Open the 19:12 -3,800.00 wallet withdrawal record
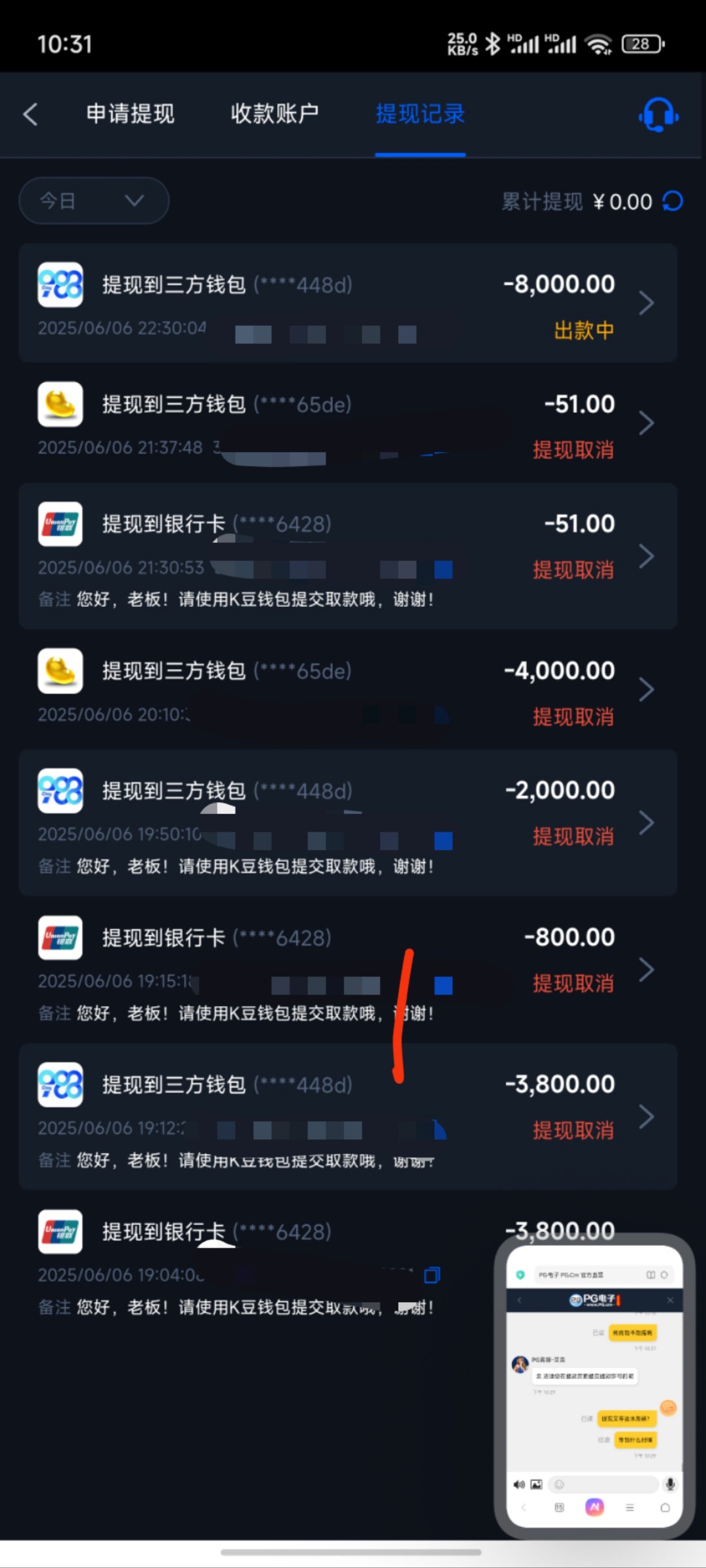This screenshot has height=1568, width=706. click(348, 1117)
